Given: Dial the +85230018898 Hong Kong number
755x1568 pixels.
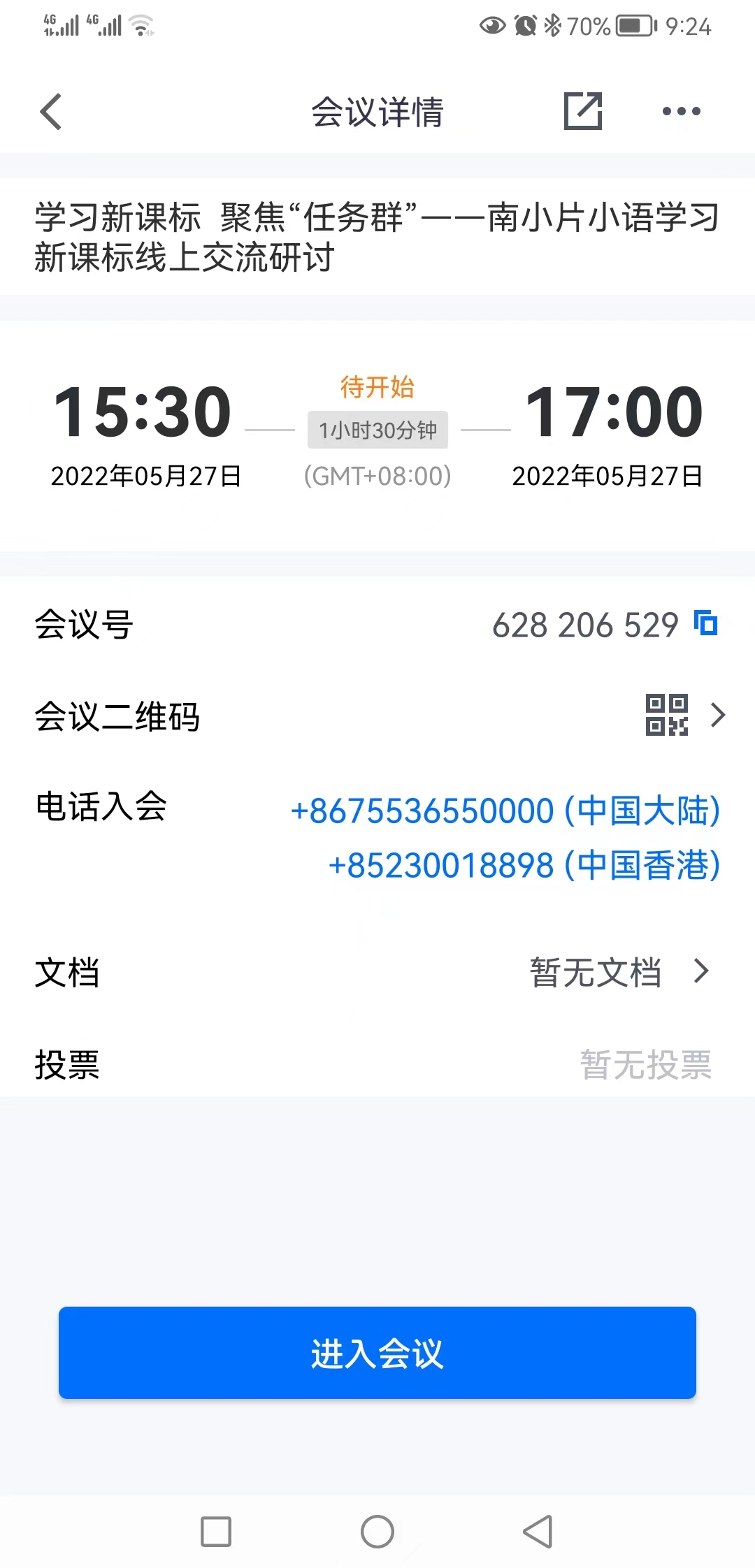Looking at the screenshot, I should pos(524,866).
